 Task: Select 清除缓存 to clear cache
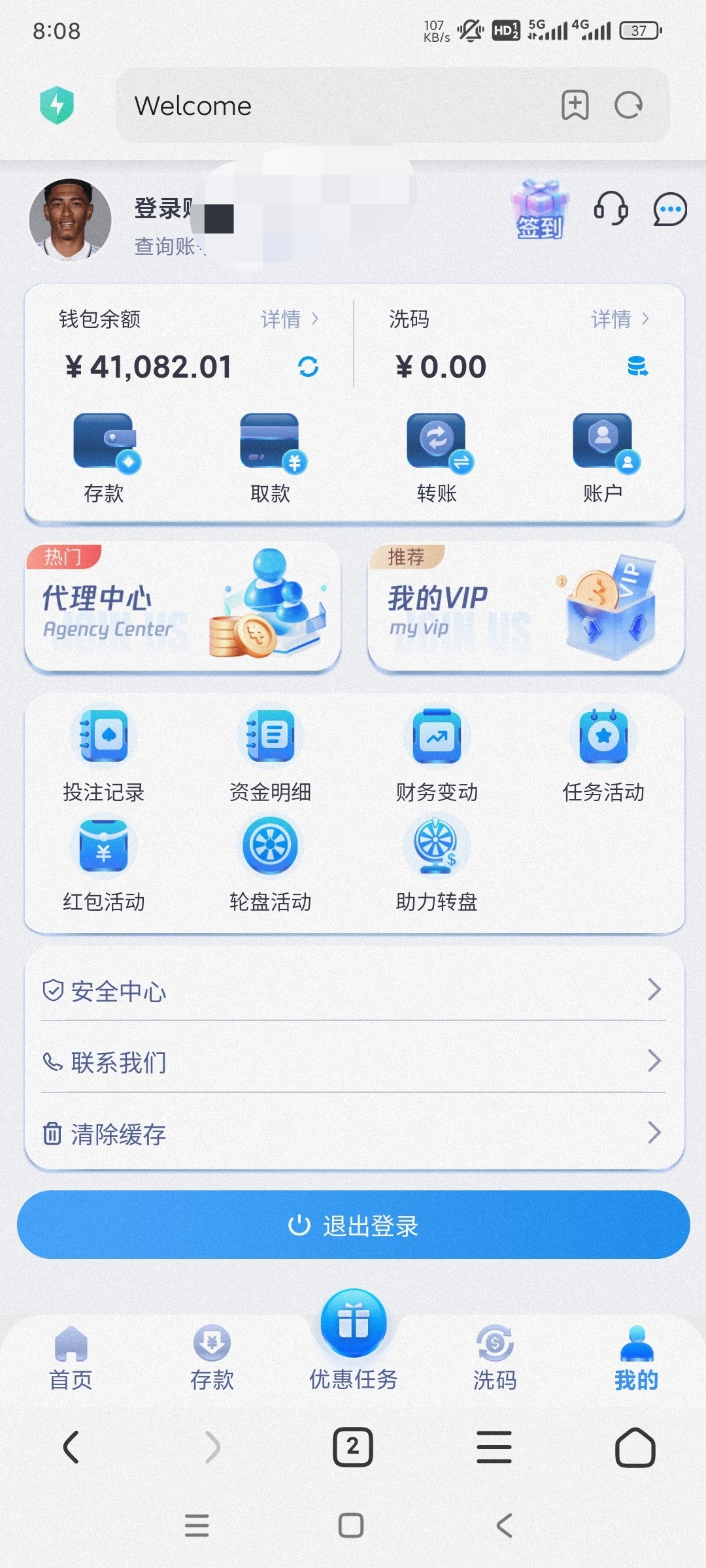(x=354, y=1134)
